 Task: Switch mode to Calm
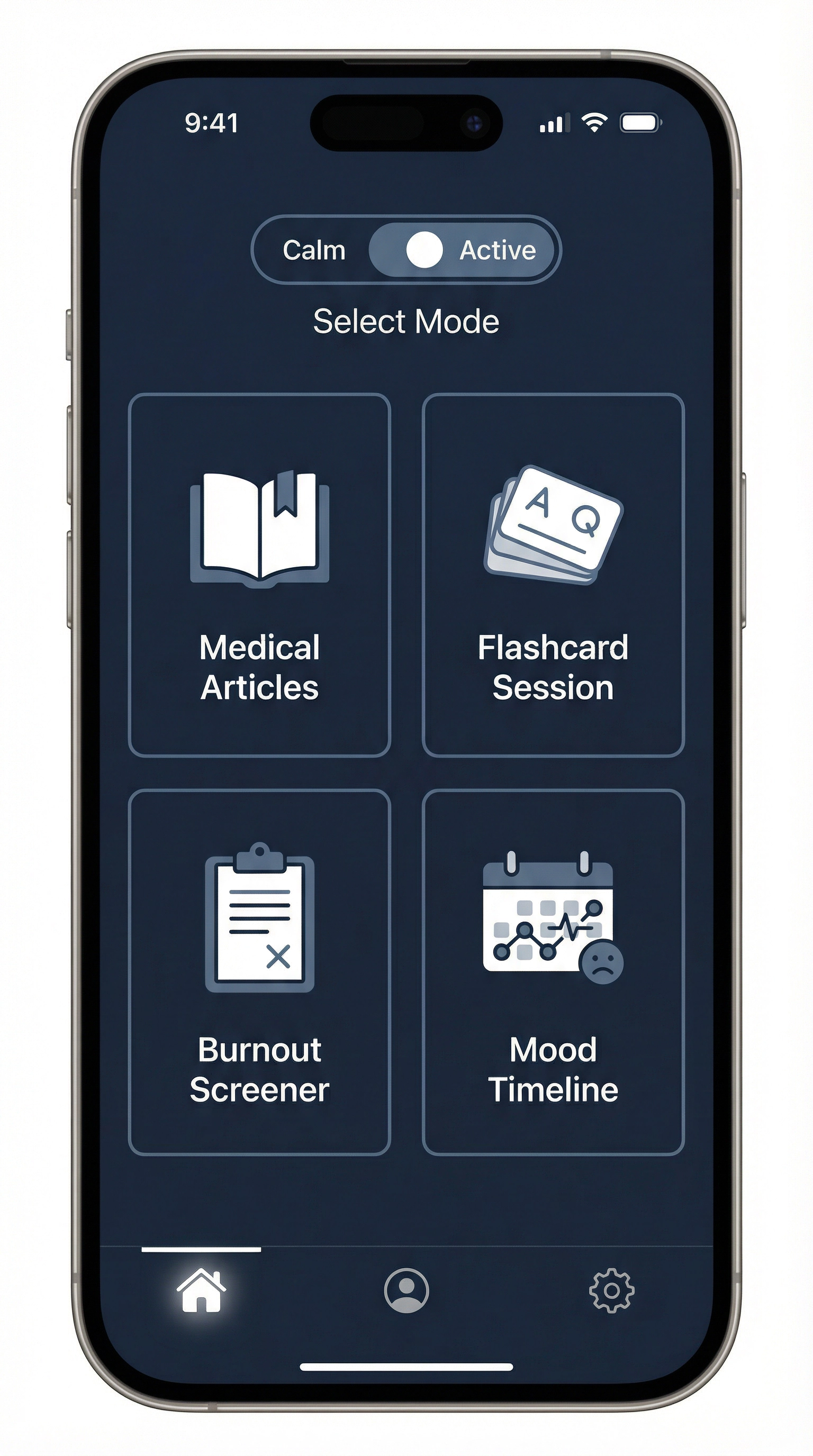[x=314, y=250]
